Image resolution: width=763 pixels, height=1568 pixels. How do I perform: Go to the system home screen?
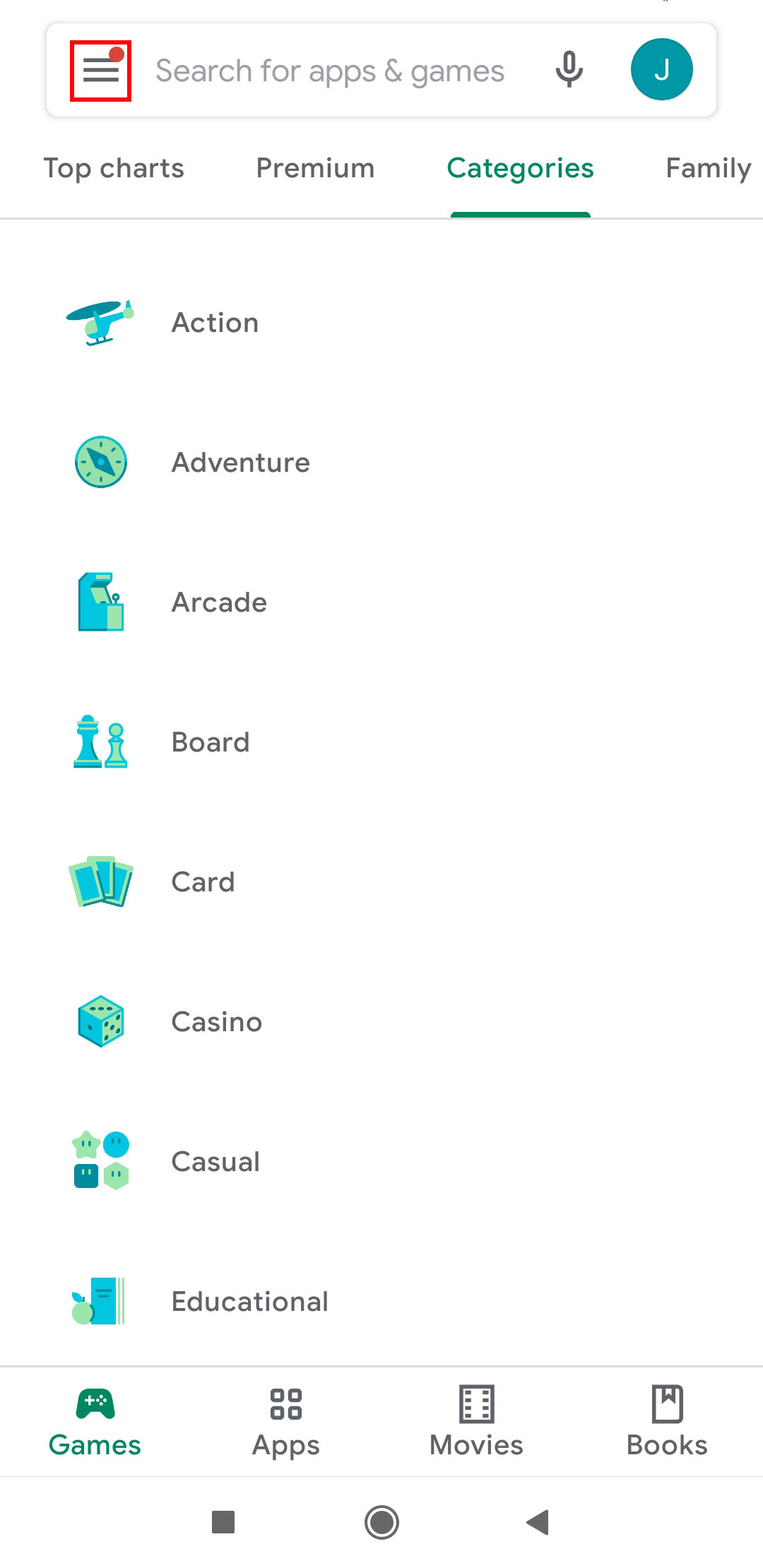pos(381,1522)
